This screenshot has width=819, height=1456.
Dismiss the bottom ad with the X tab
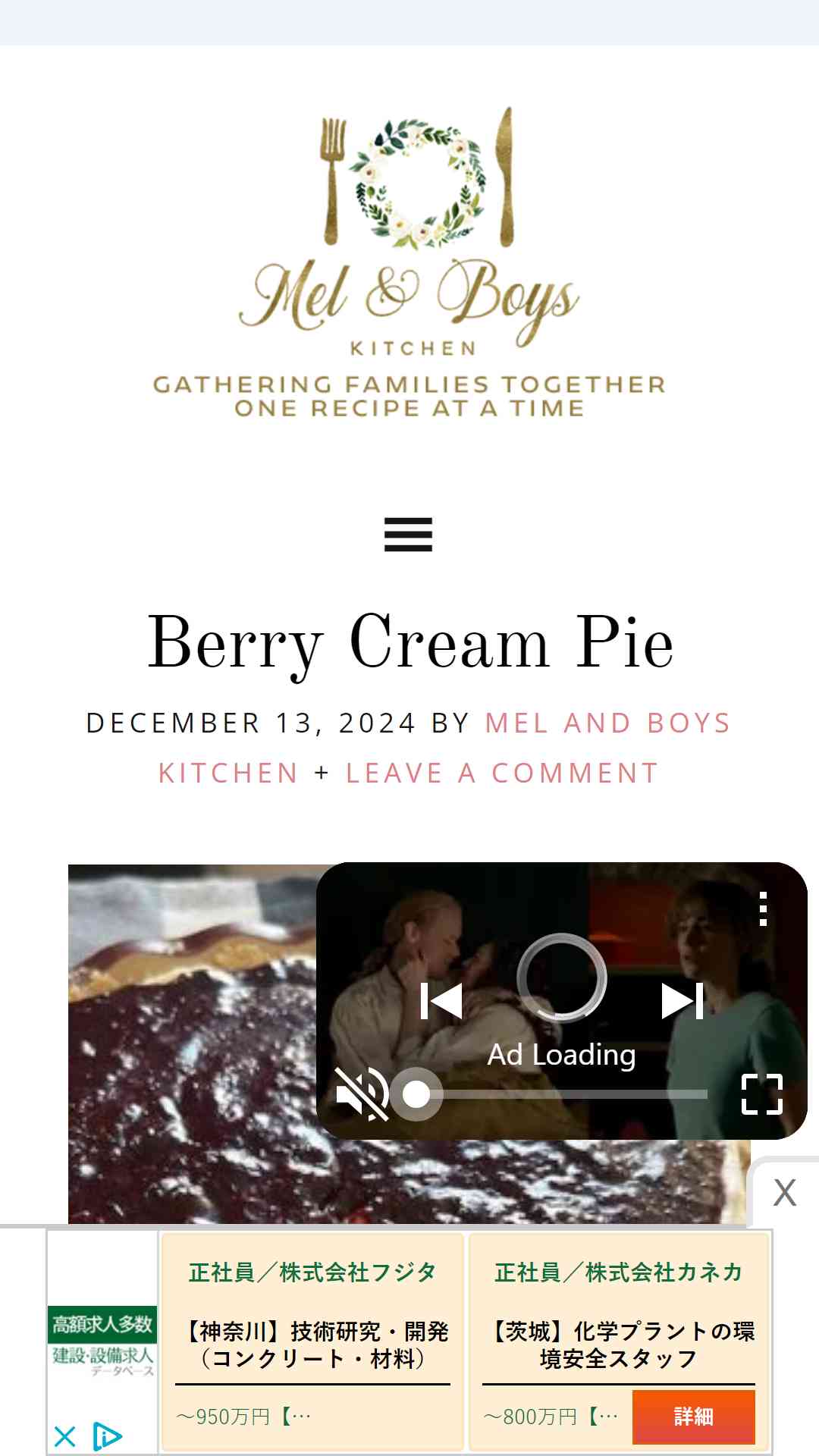pyautogui.click(x=785, y=1192)
